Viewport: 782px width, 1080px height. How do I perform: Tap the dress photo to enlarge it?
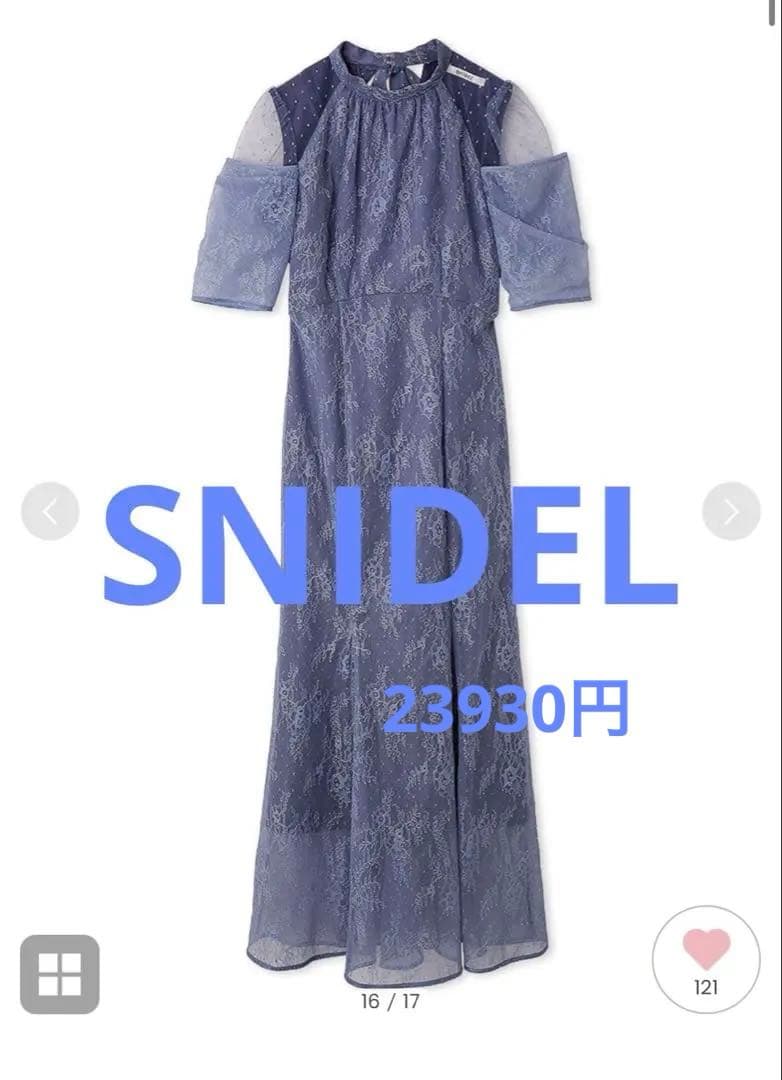click(x=390, y=400)
